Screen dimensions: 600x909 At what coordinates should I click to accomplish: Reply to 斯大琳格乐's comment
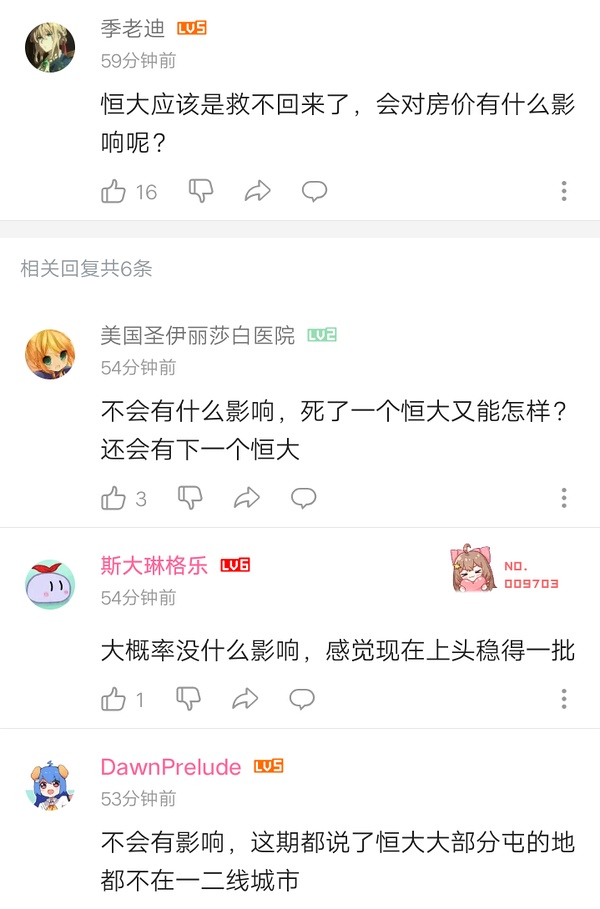pos(302,699)
